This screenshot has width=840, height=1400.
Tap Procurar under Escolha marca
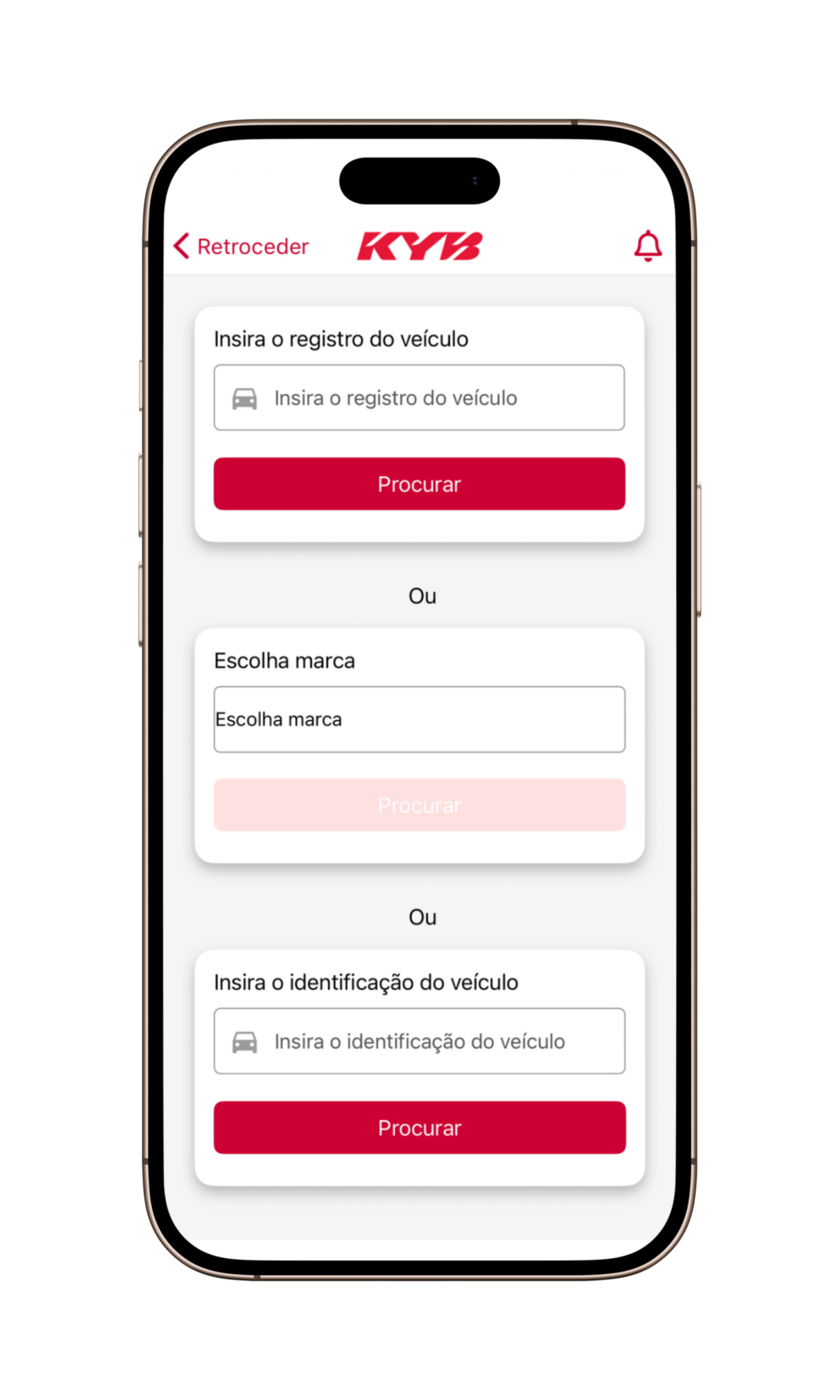419,804
